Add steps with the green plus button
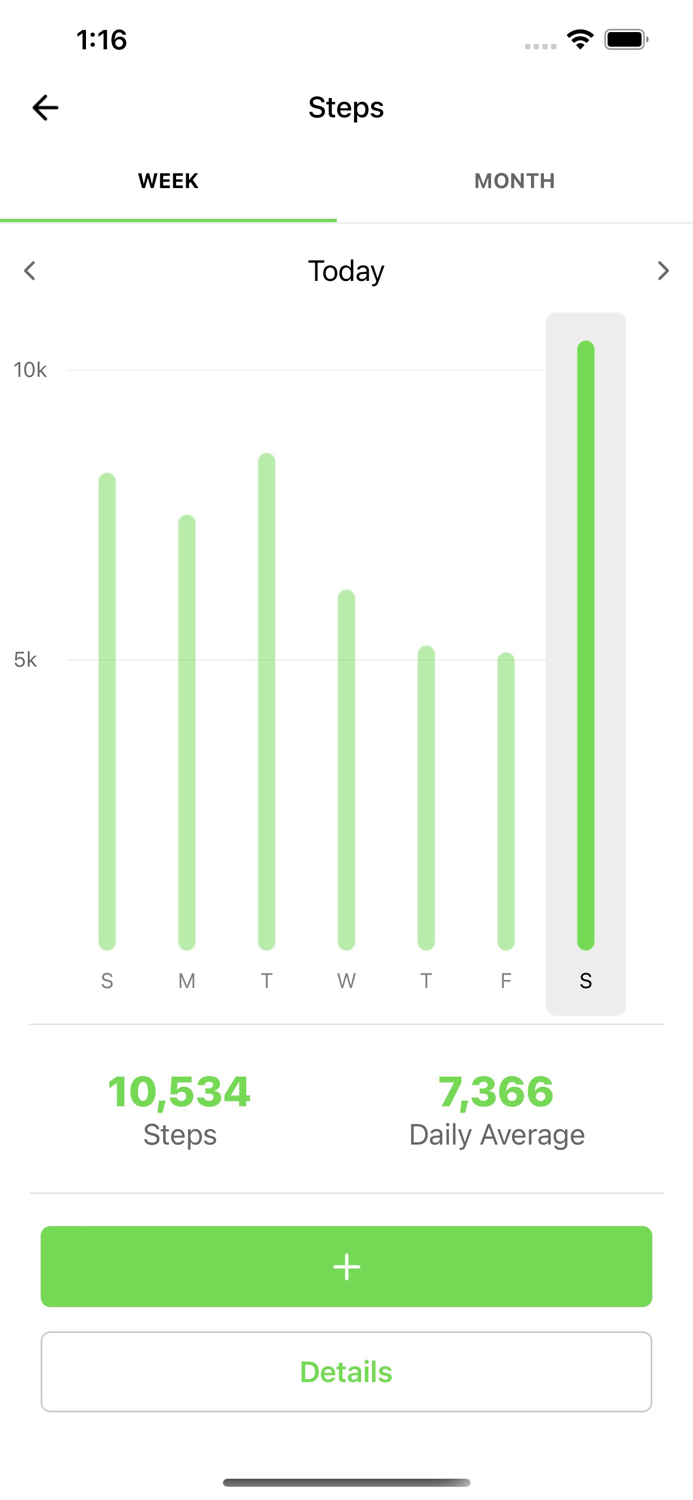Image resolution: width=693 pixels, height=1500 pixels. click(346, 1266)
